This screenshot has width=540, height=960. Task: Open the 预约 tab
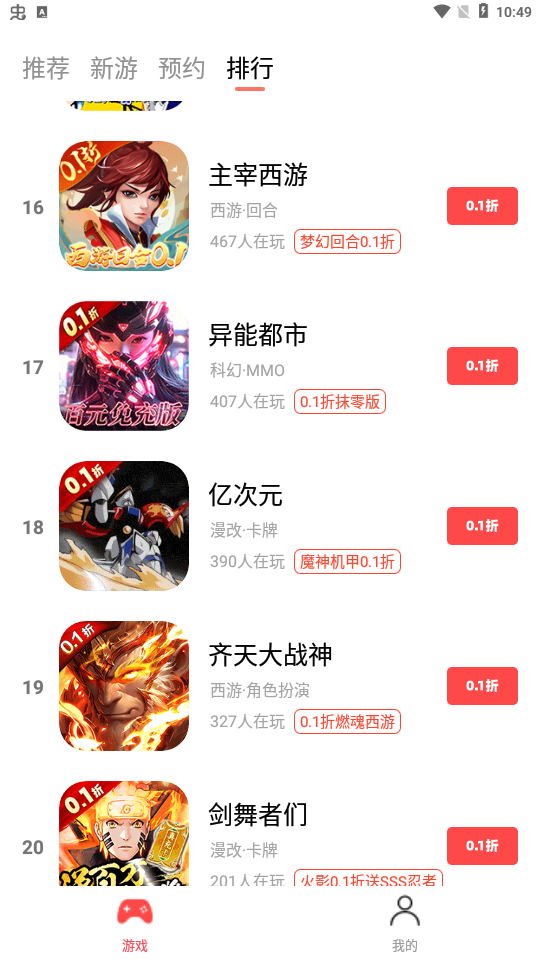[x=182, y=68]
